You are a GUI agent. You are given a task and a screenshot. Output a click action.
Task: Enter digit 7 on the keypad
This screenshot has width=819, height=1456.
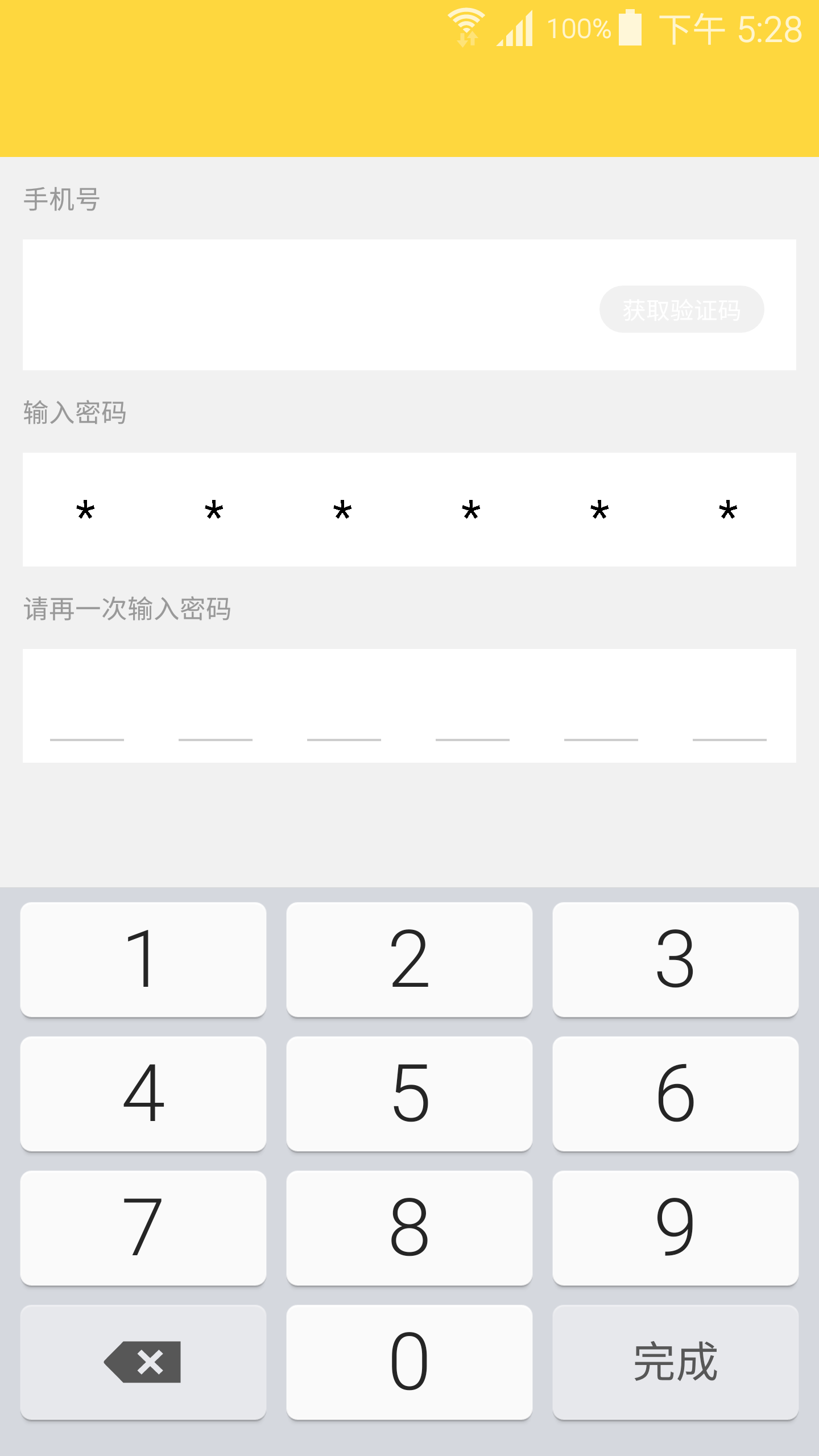[143, 1228]
